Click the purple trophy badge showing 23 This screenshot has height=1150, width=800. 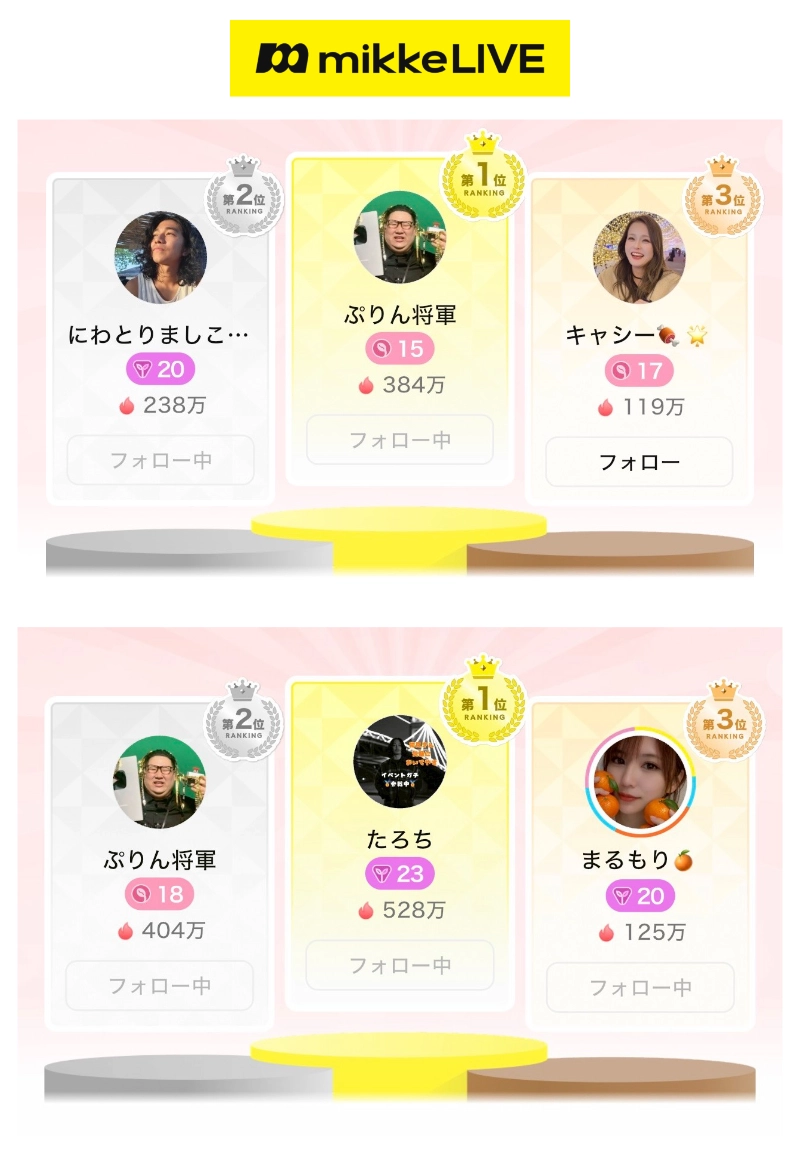pyautogui.click(x=400, y=873)
